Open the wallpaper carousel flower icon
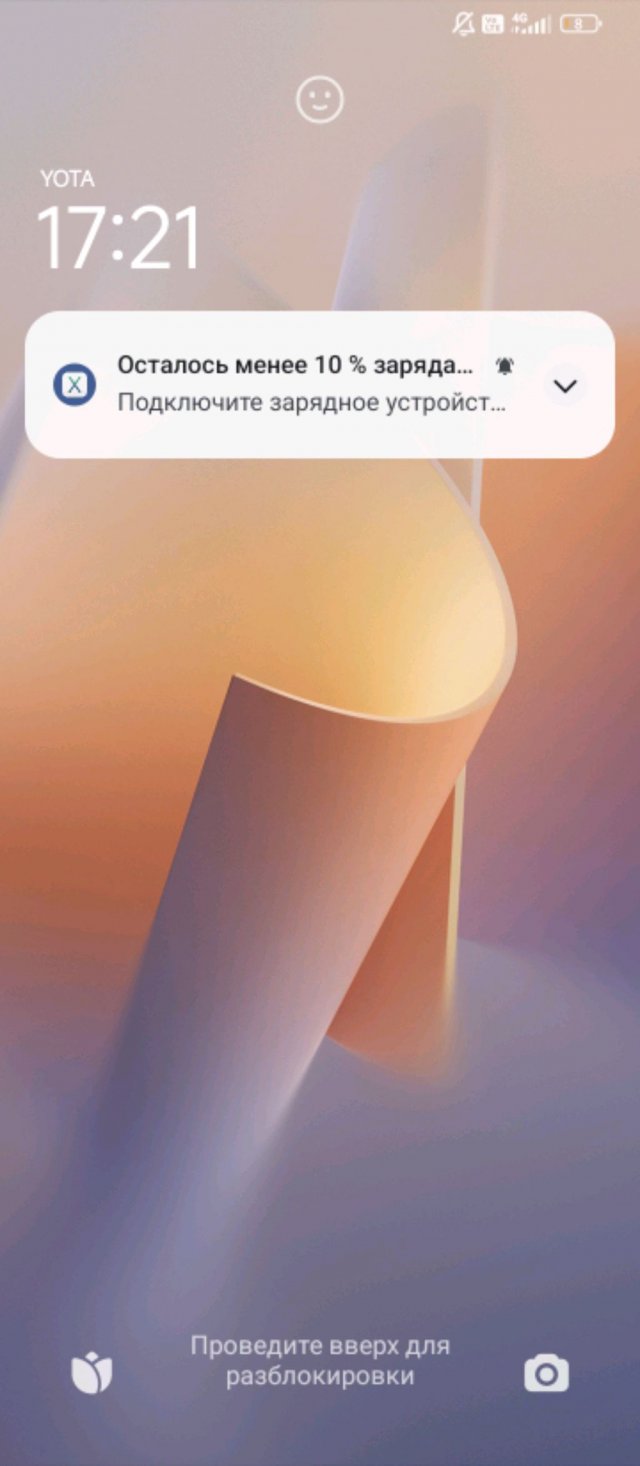The height and width of the screenshot is (1466, 640). pos(91,1373)
